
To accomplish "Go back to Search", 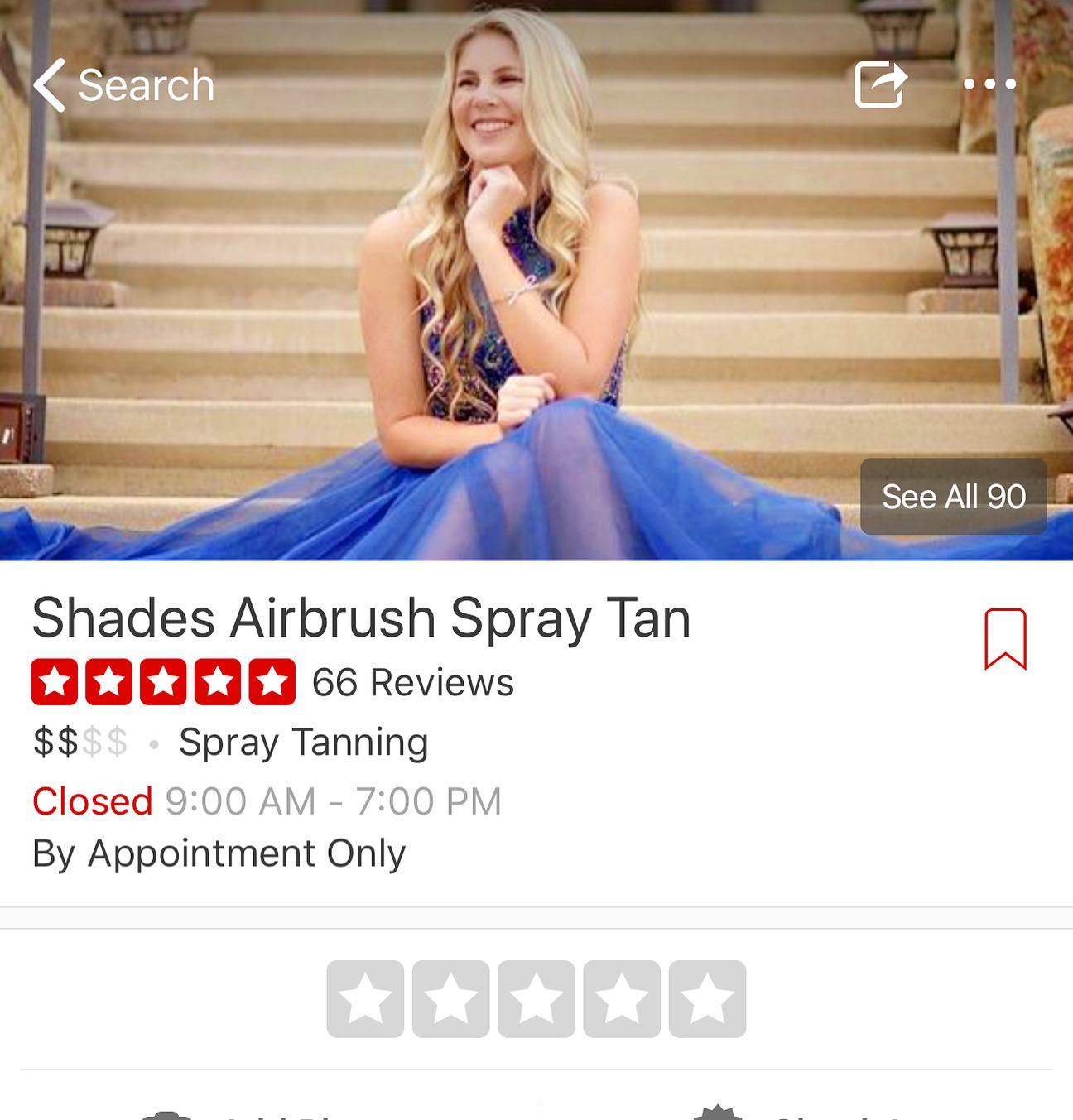I will click(124, 85).
